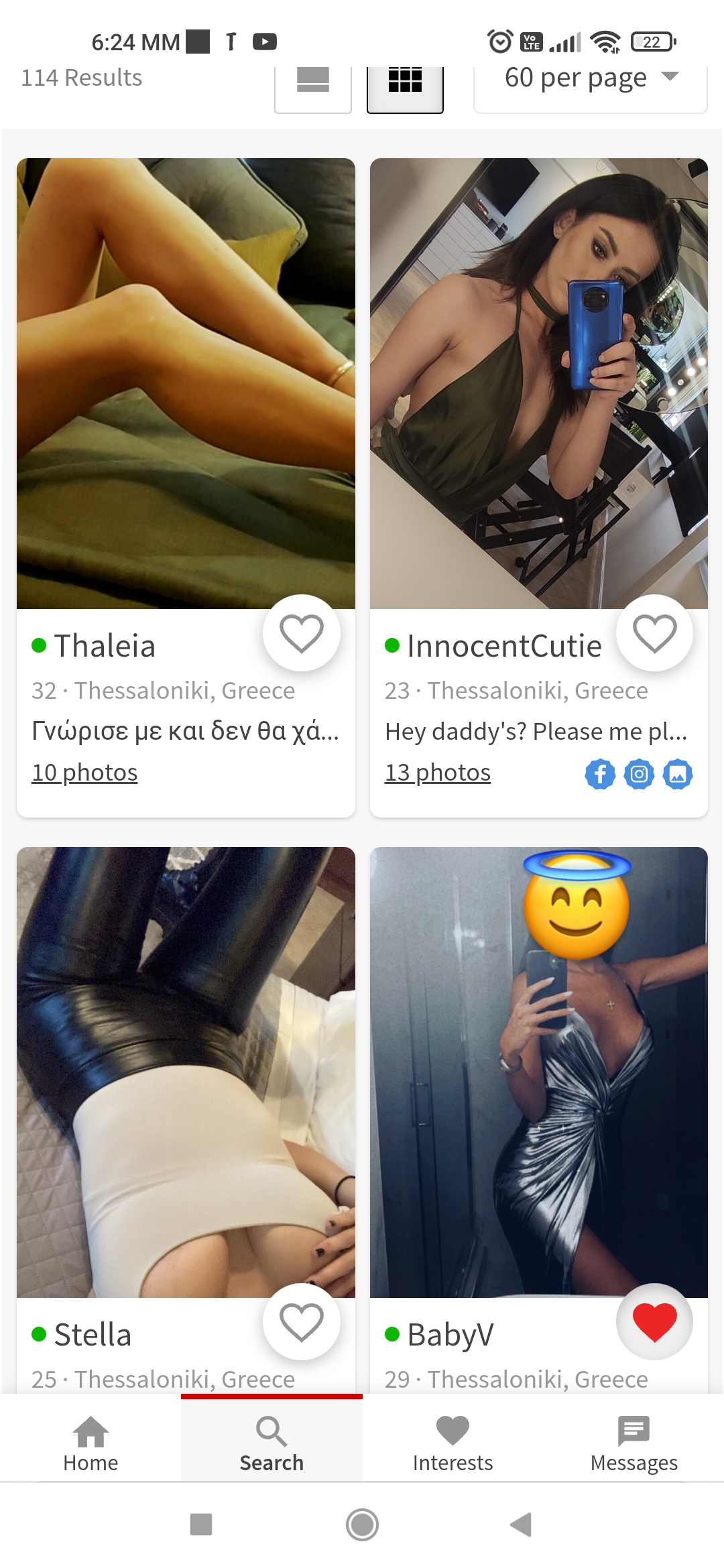Tap the system back button
Viewport: 724px width, 1568px height.
(521, 1524)
